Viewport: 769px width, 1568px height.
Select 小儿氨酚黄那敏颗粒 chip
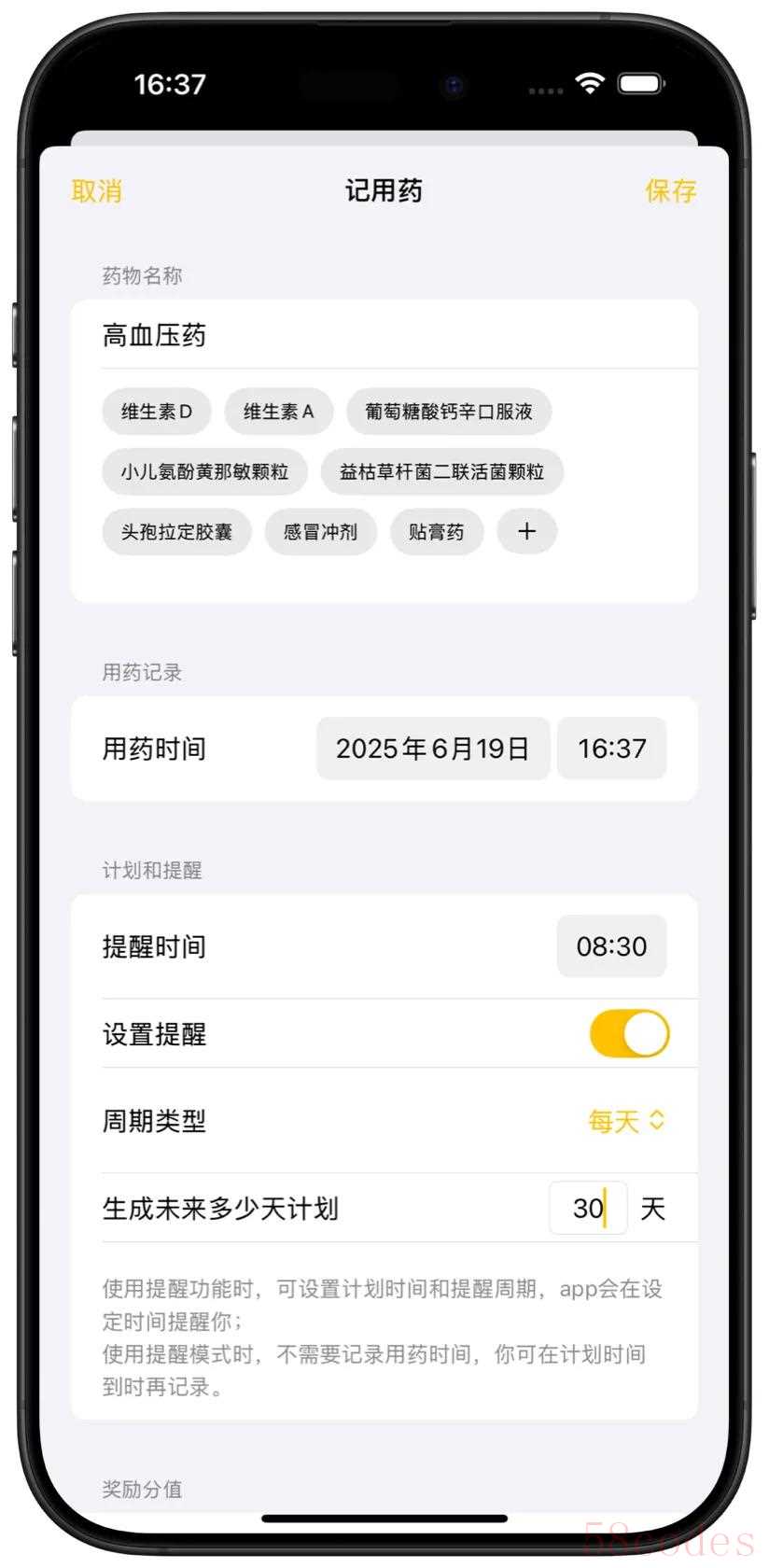click(x=204, y=471)
